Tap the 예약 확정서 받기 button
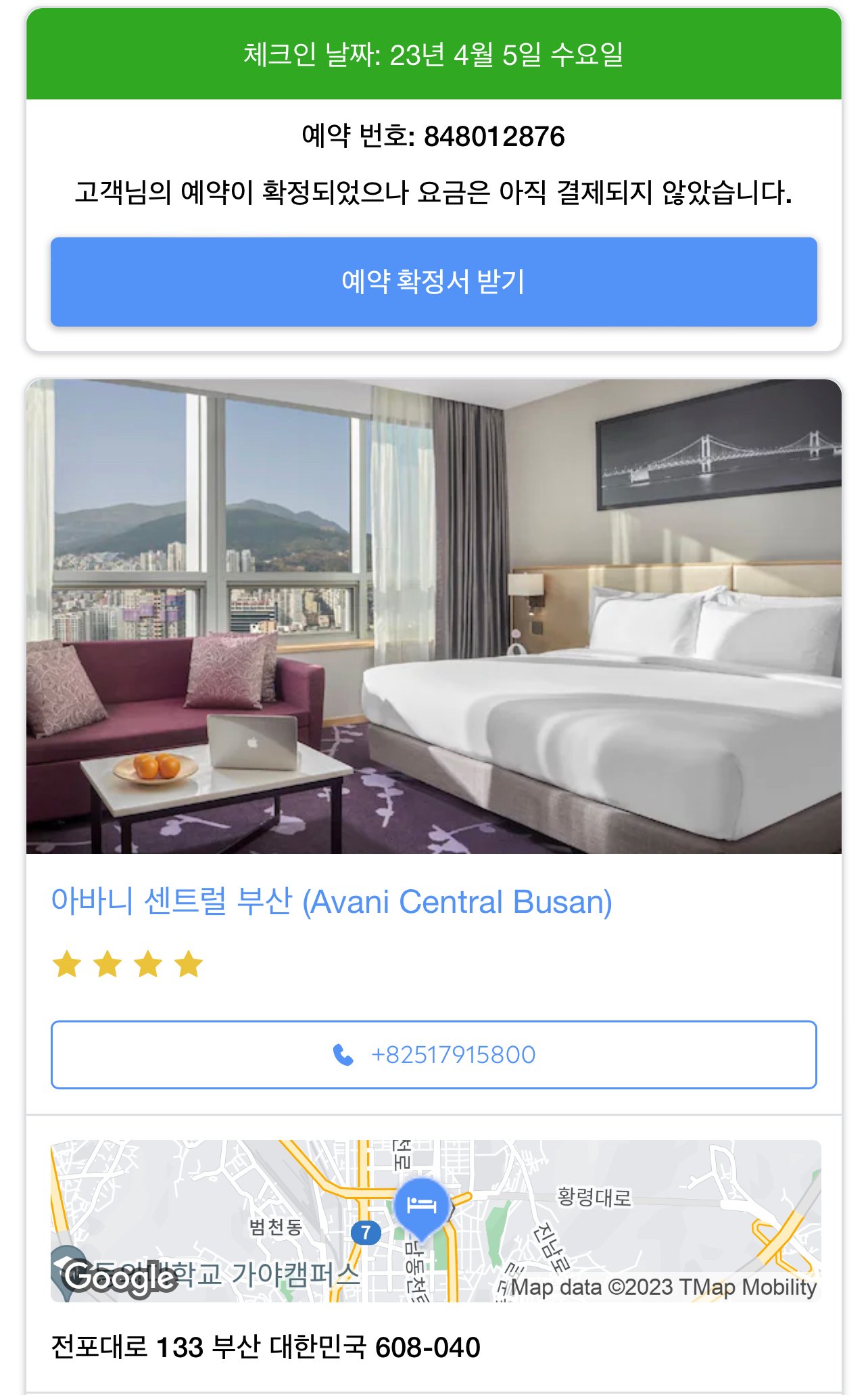Screen dimensions: 868x1395 pos(433,282)
